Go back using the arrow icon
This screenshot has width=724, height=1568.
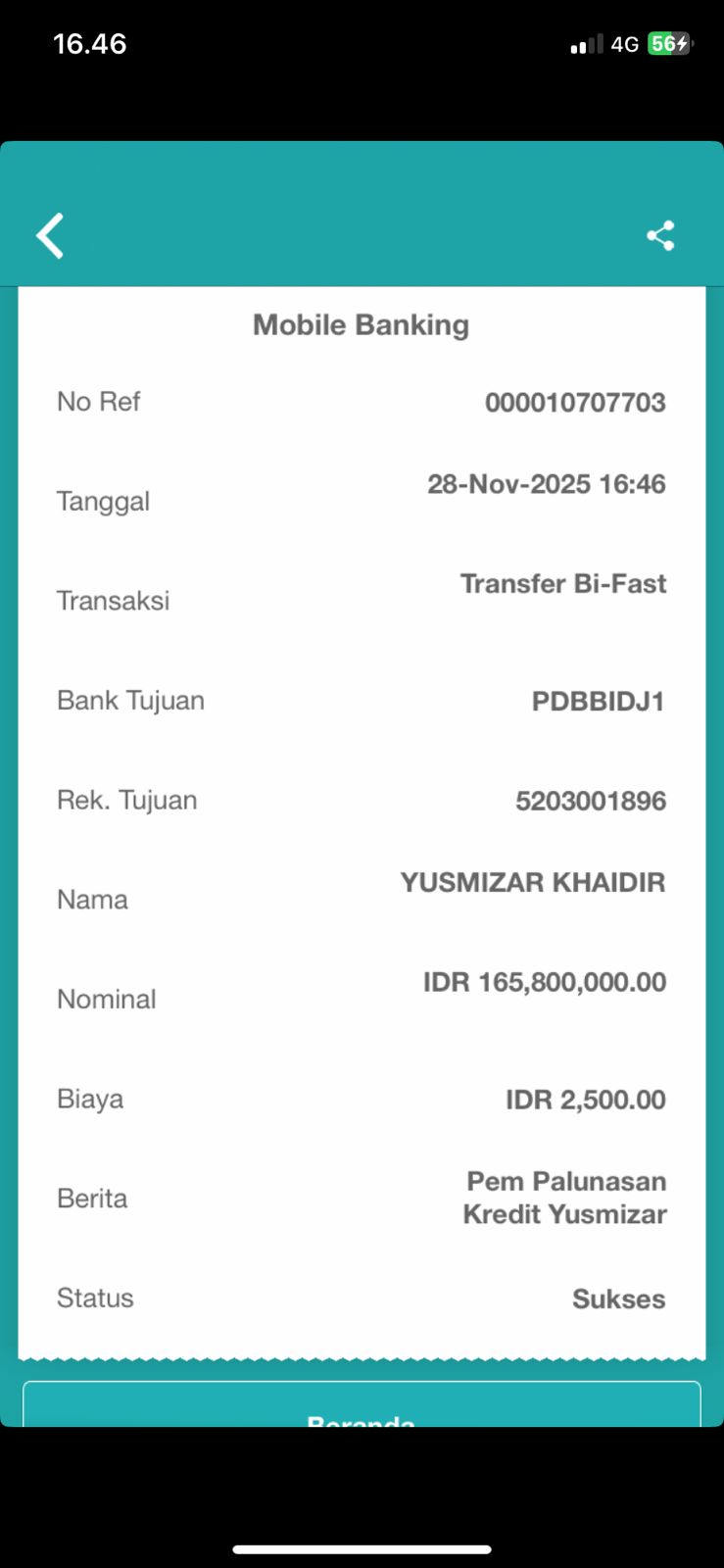pyautogui.click(x=50, y=236)
